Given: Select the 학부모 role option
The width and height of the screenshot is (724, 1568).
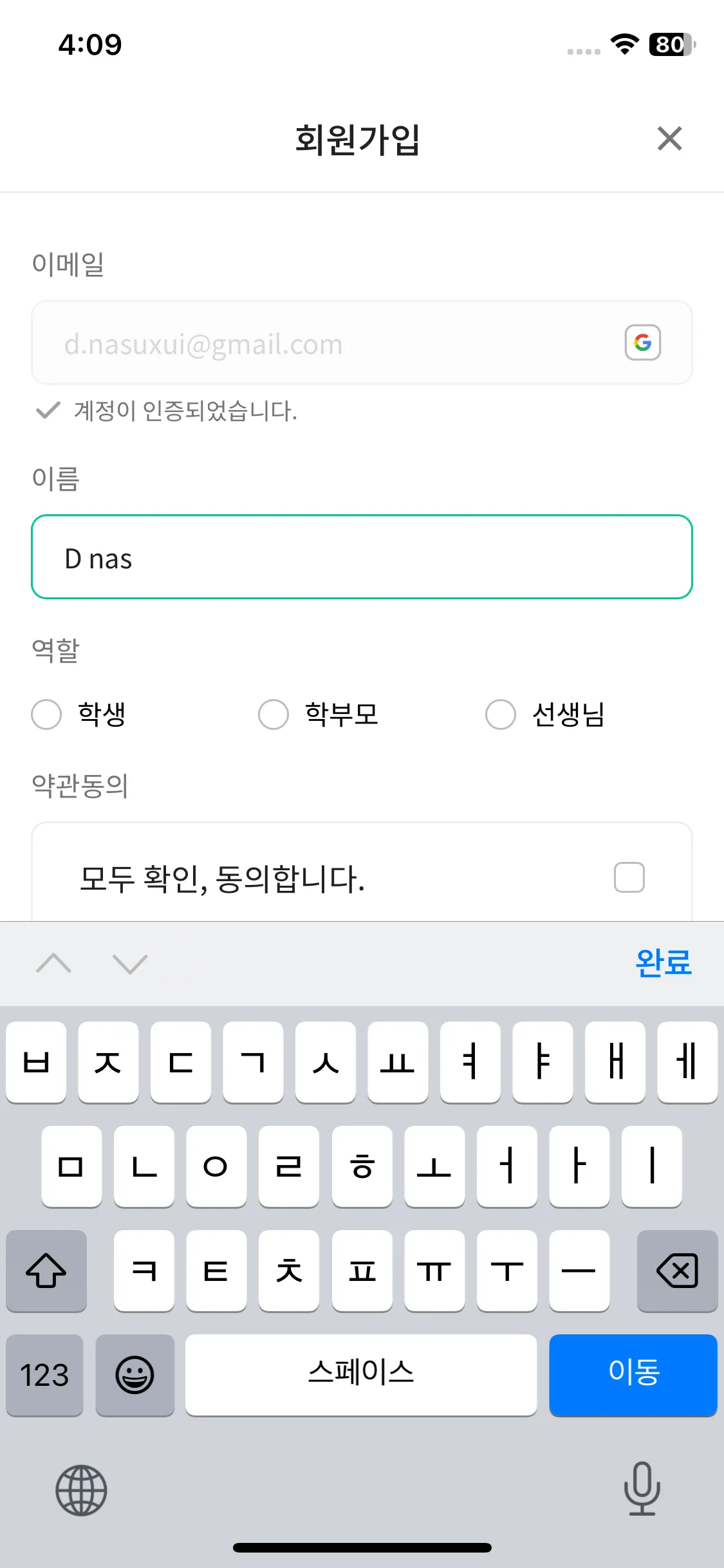Looking at the screenshot, I should click(x=273, y=714).
